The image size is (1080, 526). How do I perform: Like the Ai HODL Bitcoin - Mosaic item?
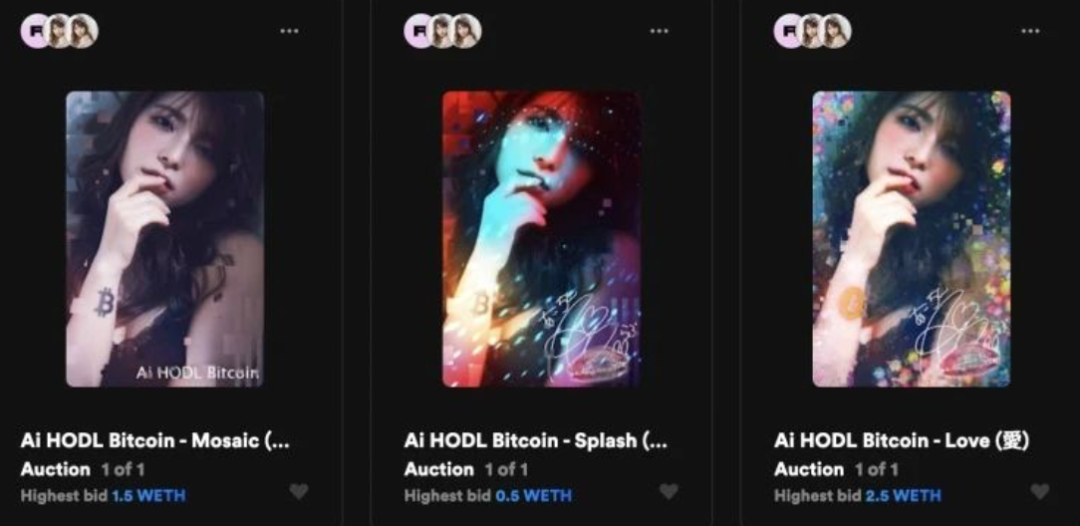[x=299, y=491]
